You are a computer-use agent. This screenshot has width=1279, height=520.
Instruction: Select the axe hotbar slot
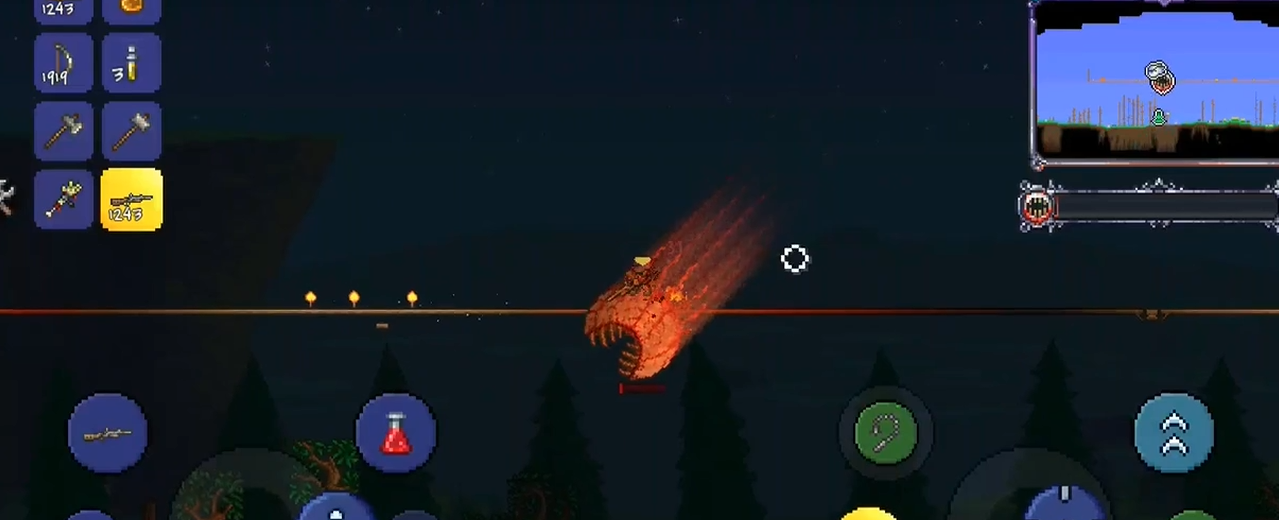pyautogui.click(x=63, y=131)
